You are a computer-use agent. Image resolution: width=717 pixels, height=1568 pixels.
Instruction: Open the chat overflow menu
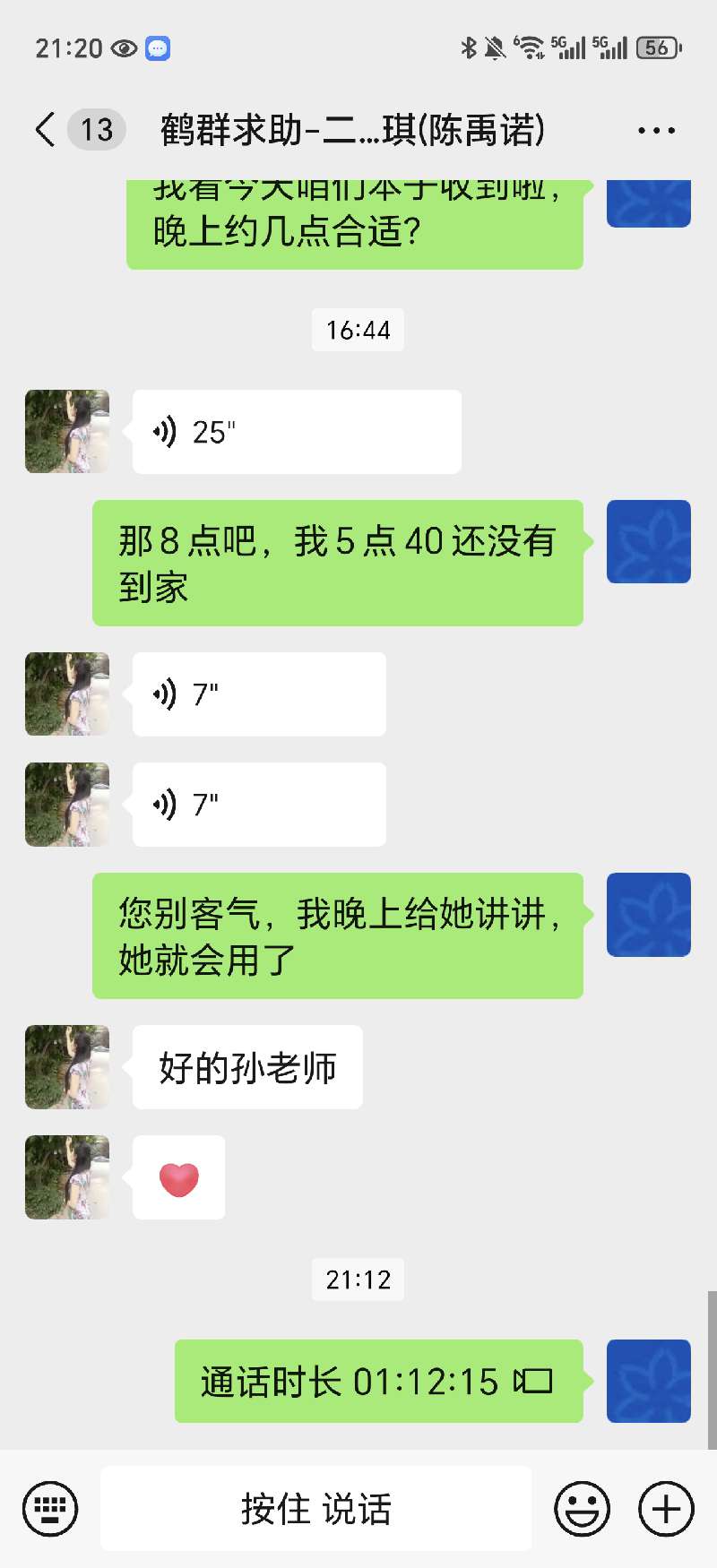[x=656, y=131]
